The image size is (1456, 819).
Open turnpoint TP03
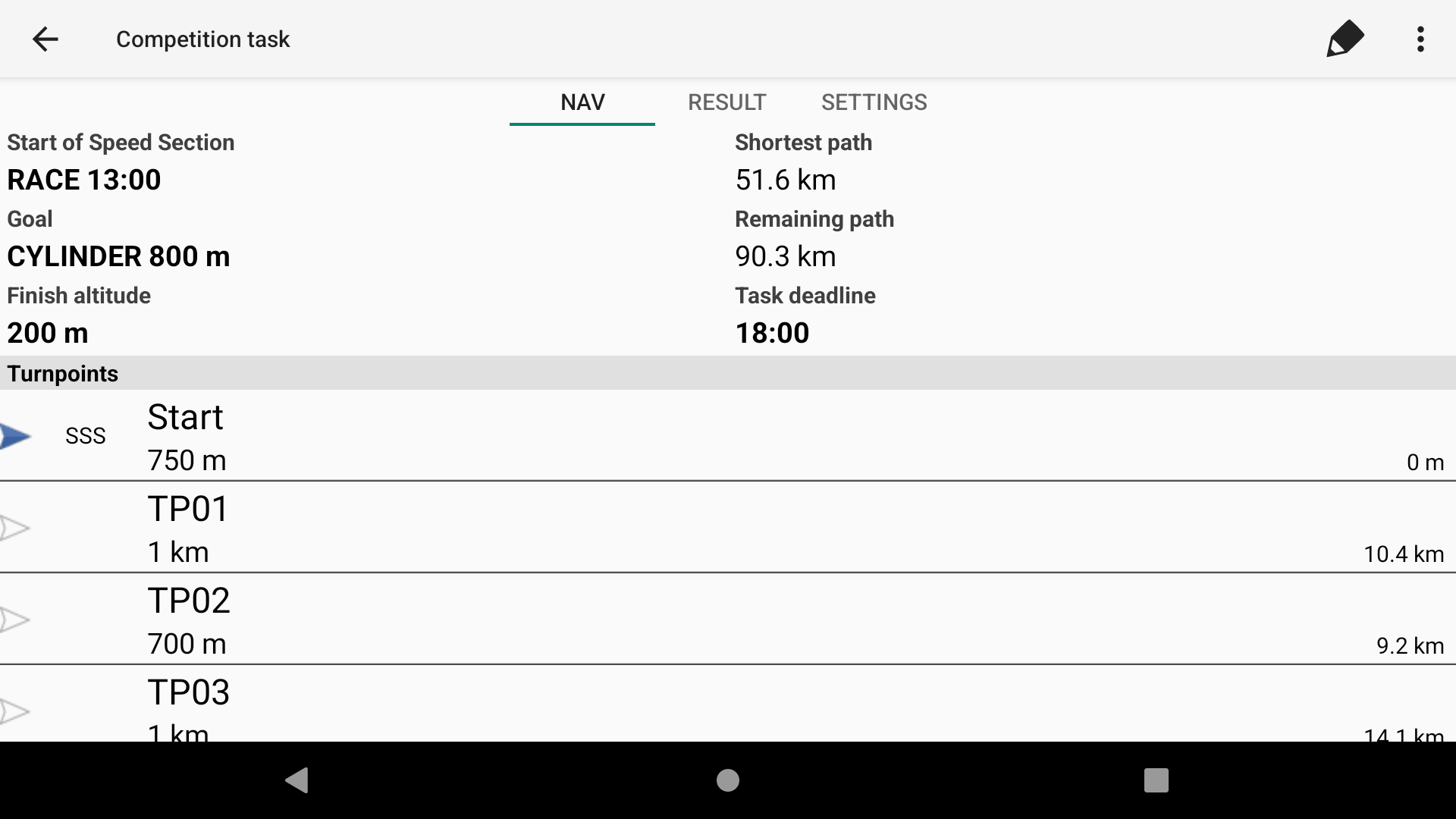[728, 704]
